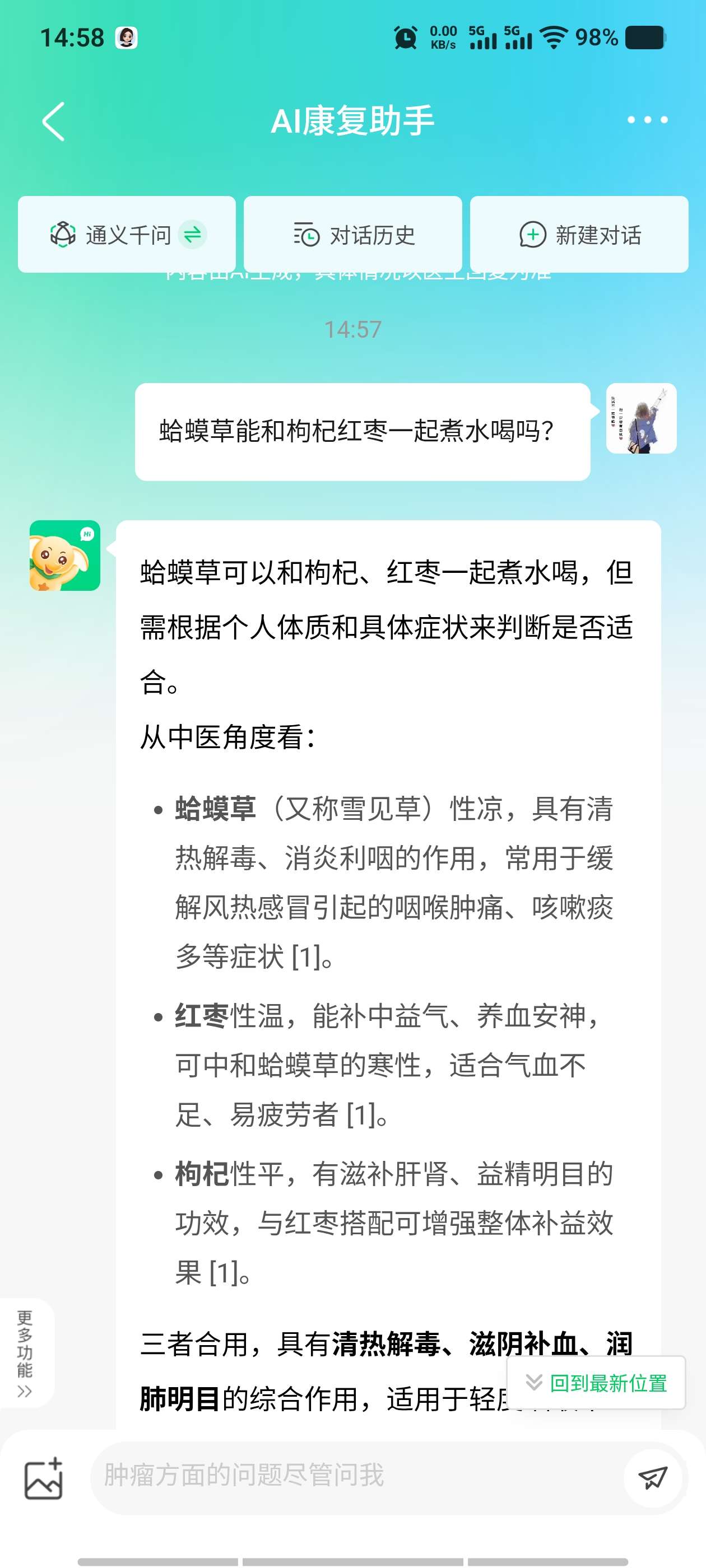Tap the user question bubble avatar

pos(642,419)
